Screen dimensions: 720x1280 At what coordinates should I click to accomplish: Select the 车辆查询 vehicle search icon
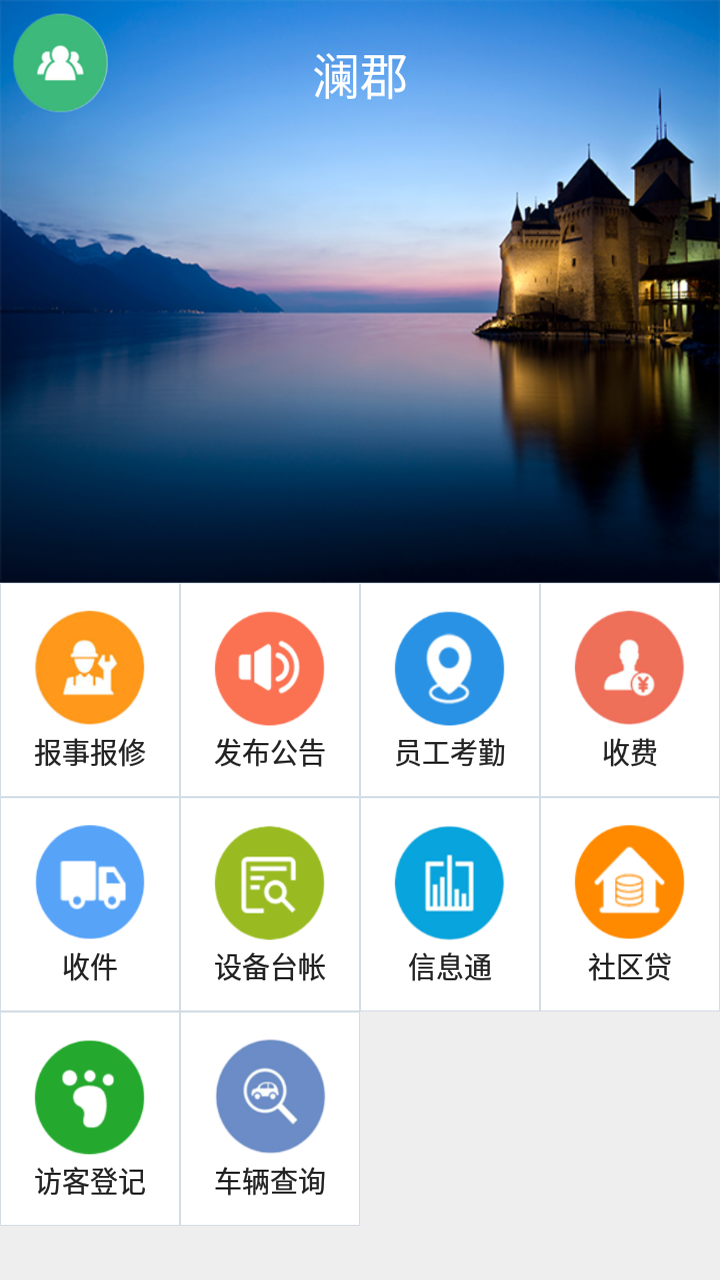pos(269,1095)
